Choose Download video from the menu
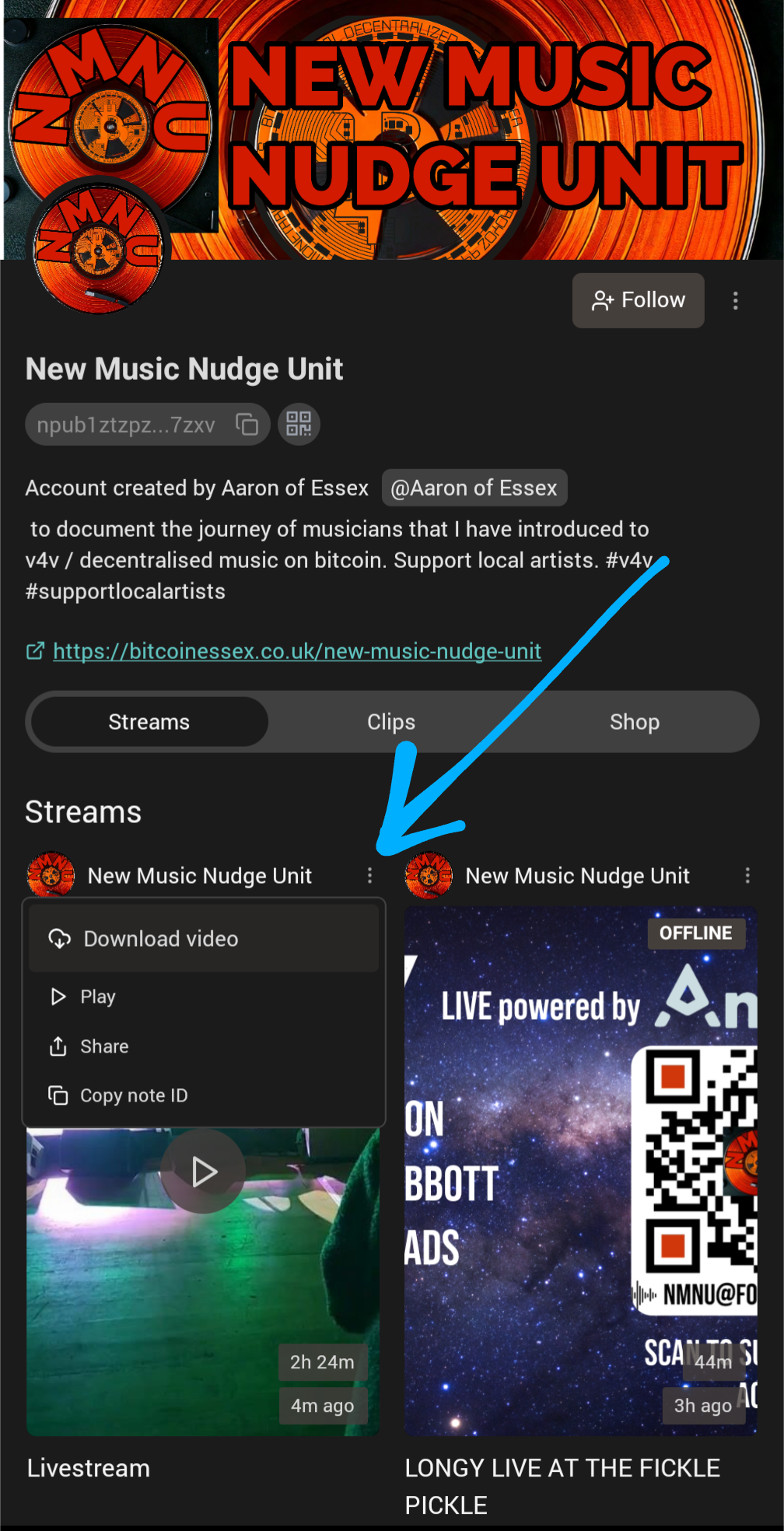The image size is (784, 1531). point(160,939)
